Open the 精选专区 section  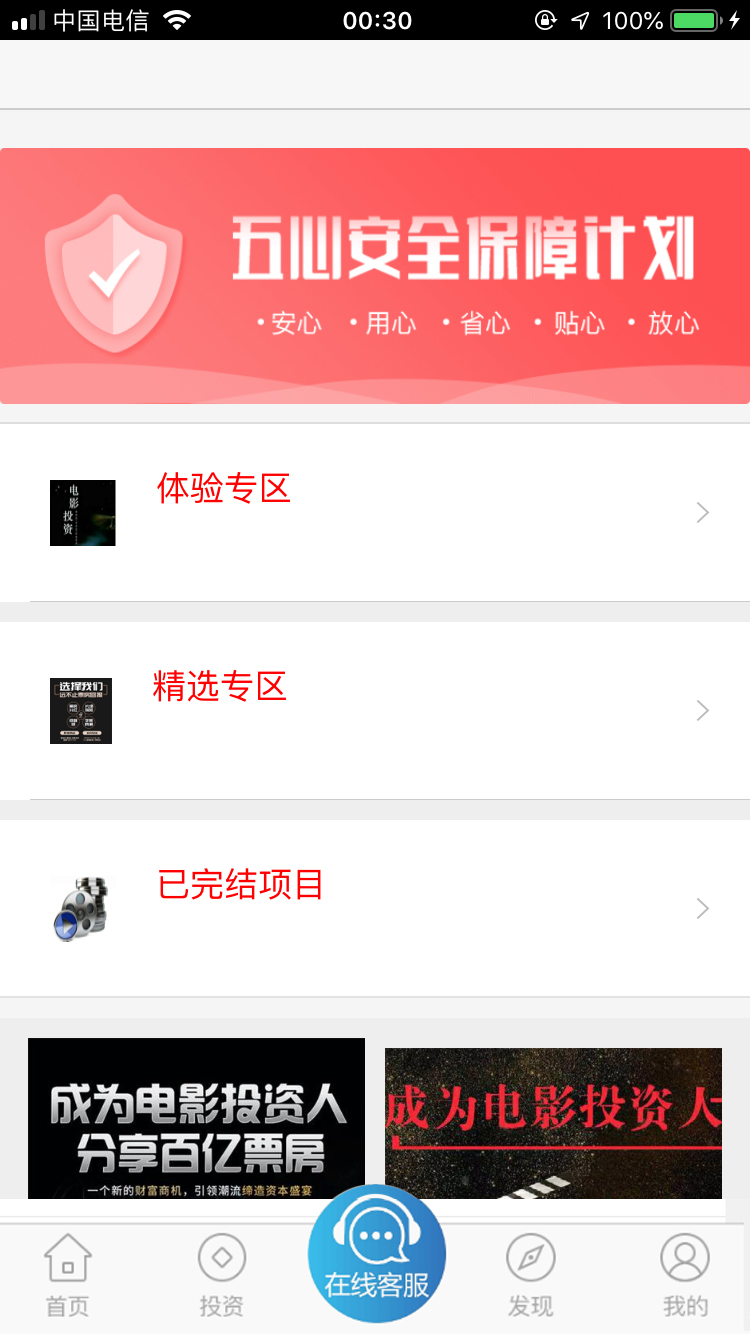point(375,710)
